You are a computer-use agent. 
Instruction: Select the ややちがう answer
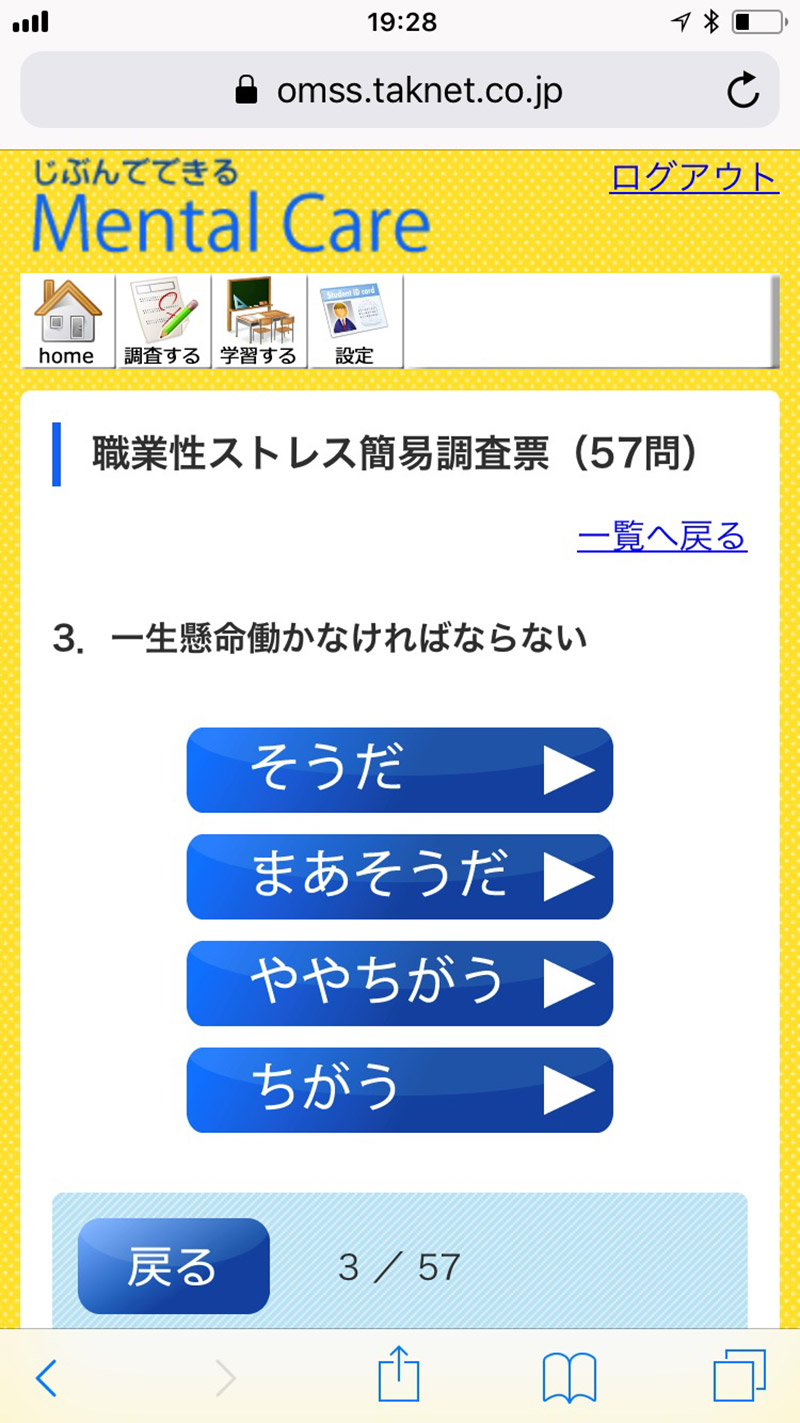[399, 983]
